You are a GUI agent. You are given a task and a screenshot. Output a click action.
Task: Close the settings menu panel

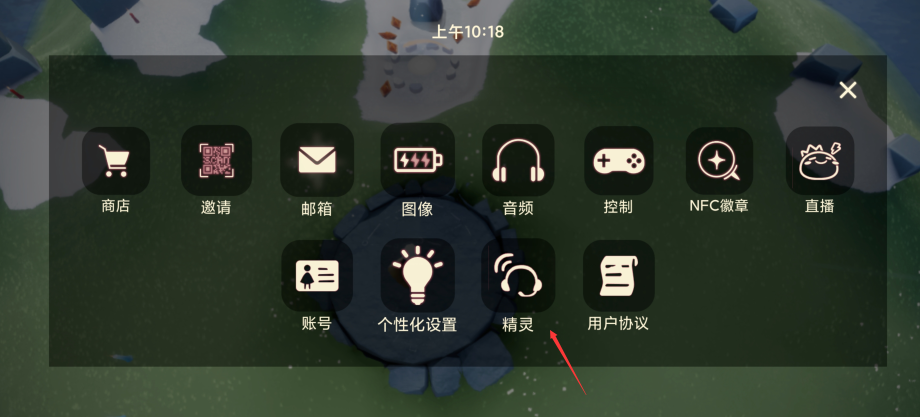click(848, 91)
